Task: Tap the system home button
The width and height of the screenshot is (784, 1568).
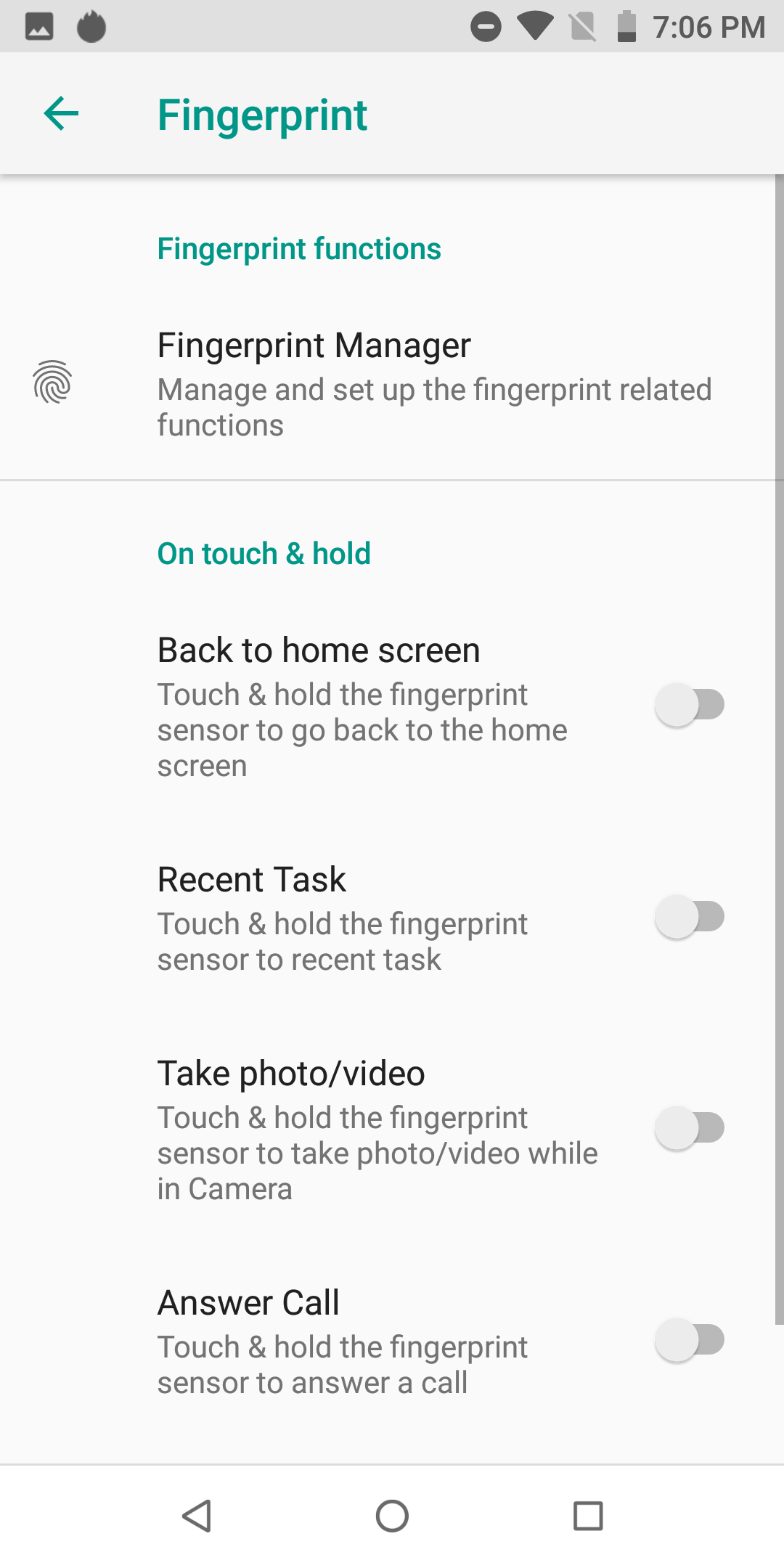Action: [x=392, y=1516]
